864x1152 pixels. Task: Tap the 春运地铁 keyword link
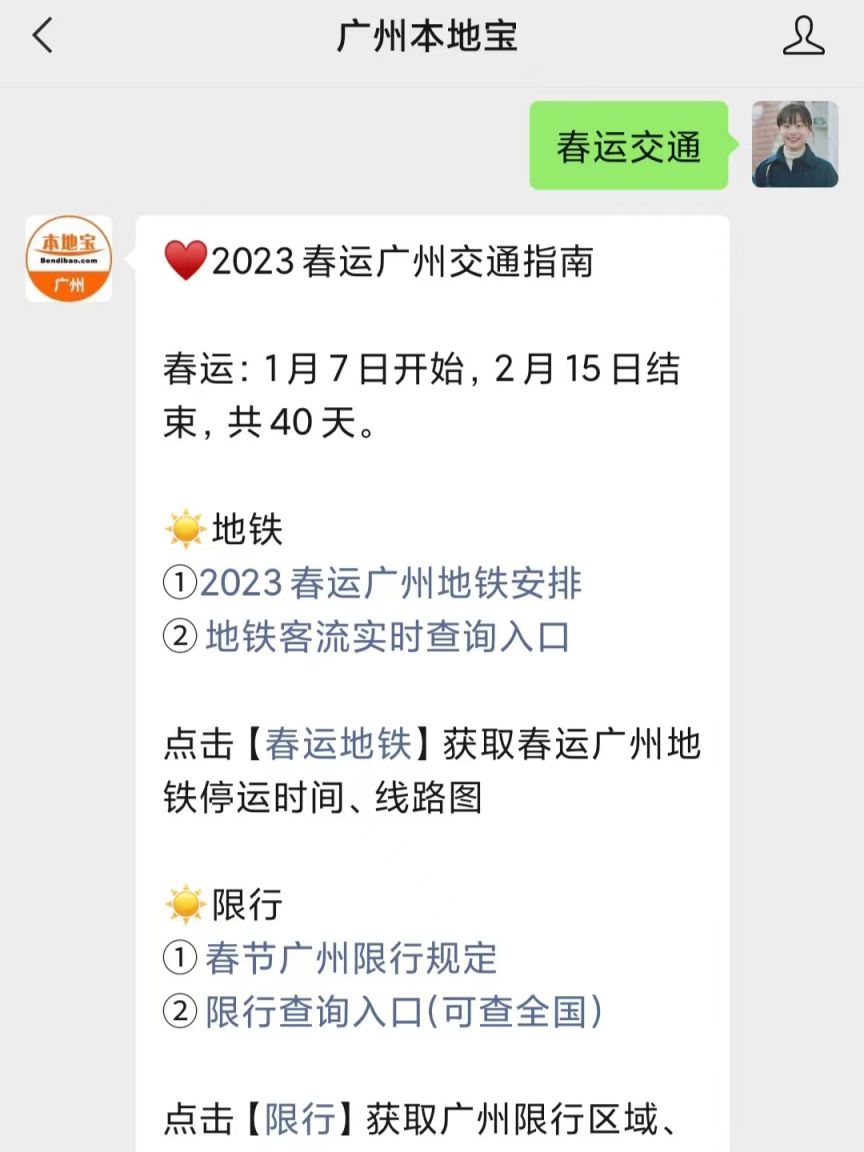click(338, 745)
